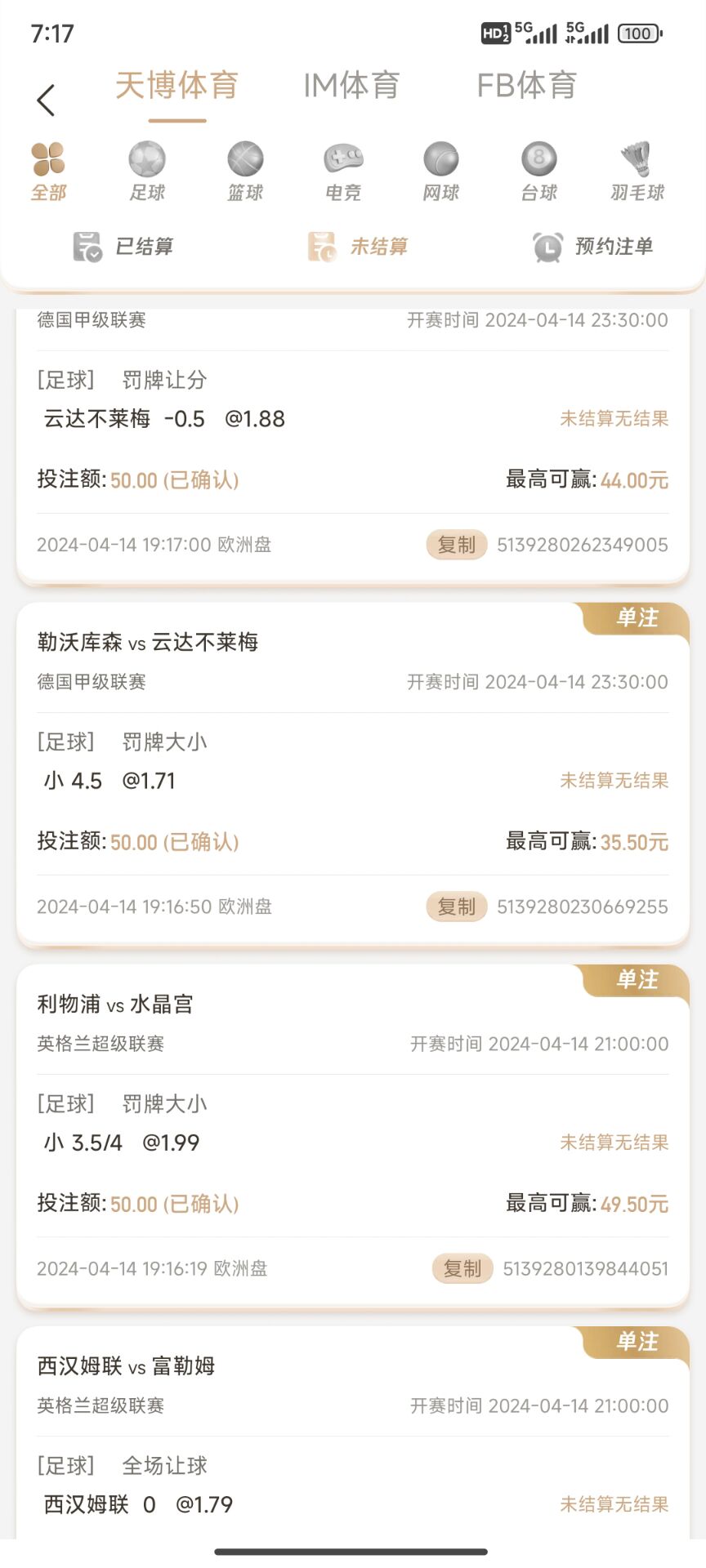706x1568 pixels.
Task: Select the 全部 sports category
Action: 48,171
